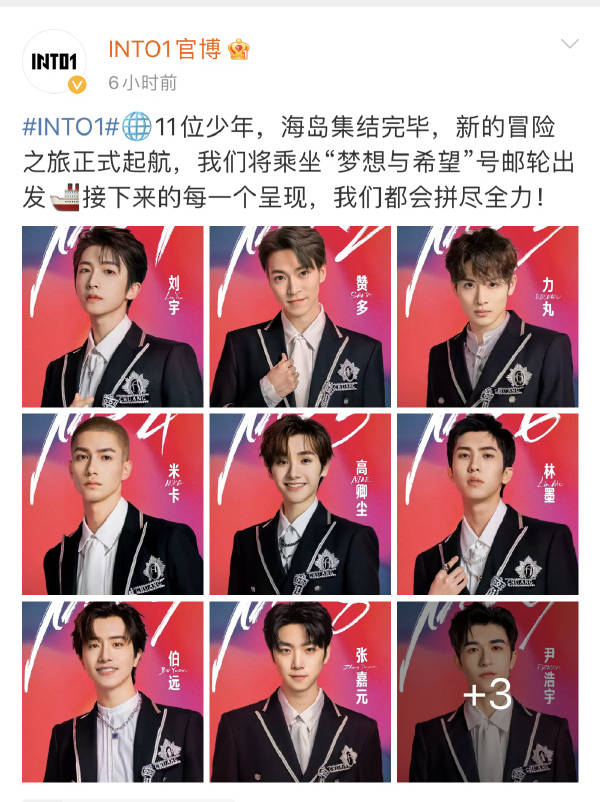Open the +3 tile for more photos
Viewport: 600px width, 802px height.
click(x=487, y=691)
